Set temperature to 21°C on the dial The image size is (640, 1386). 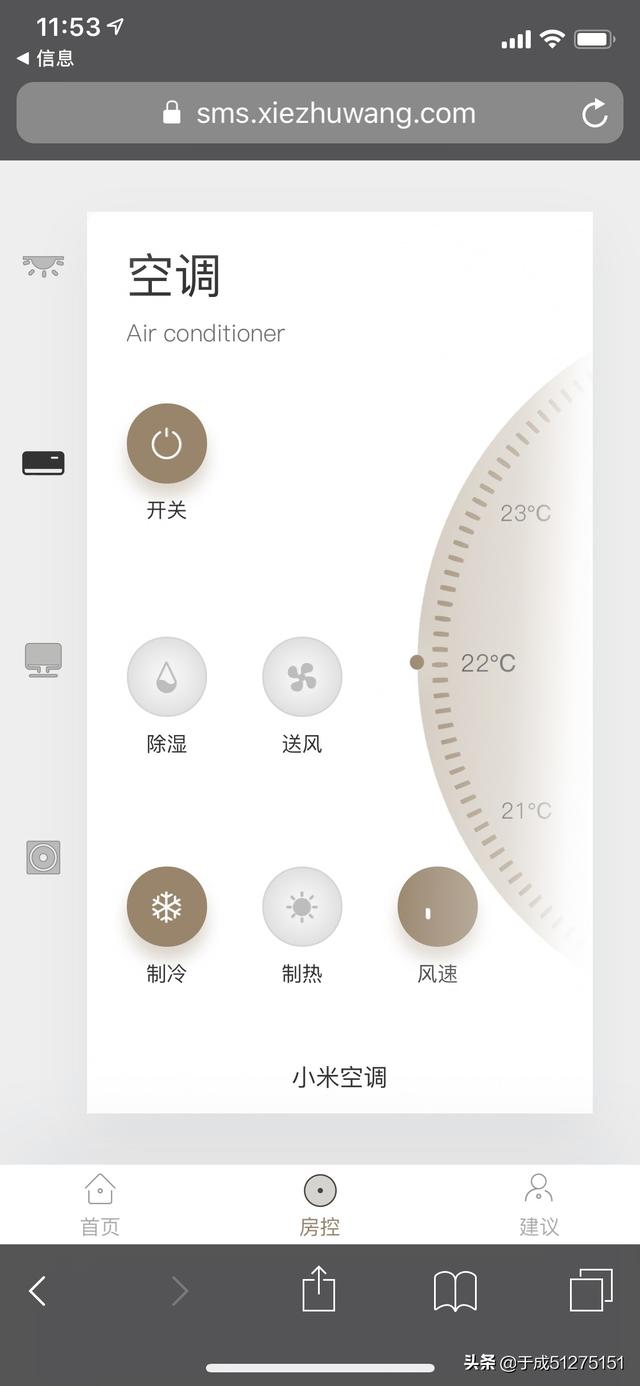(525, 811)
